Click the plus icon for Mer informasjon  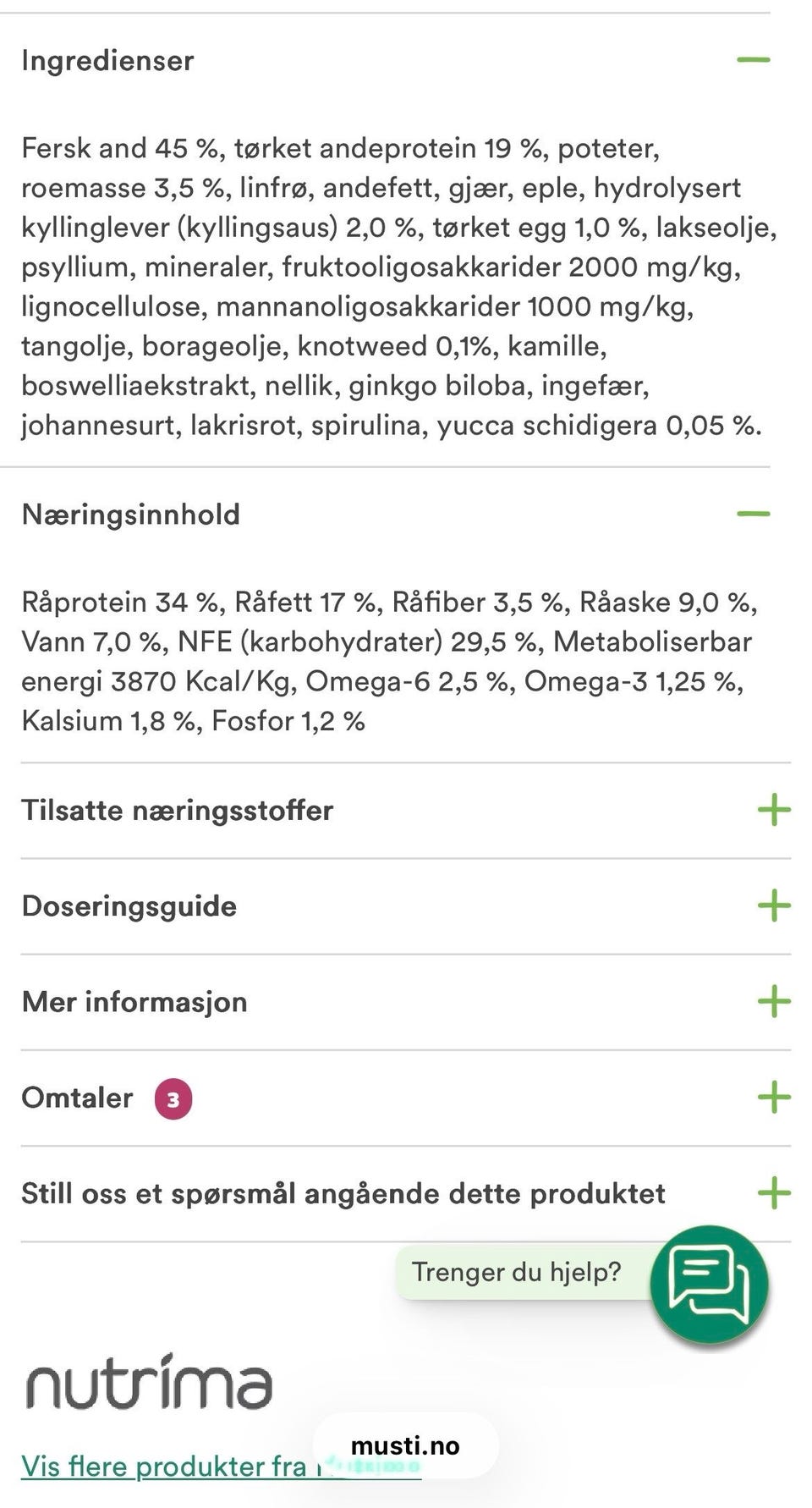[x=774, y=1002]
